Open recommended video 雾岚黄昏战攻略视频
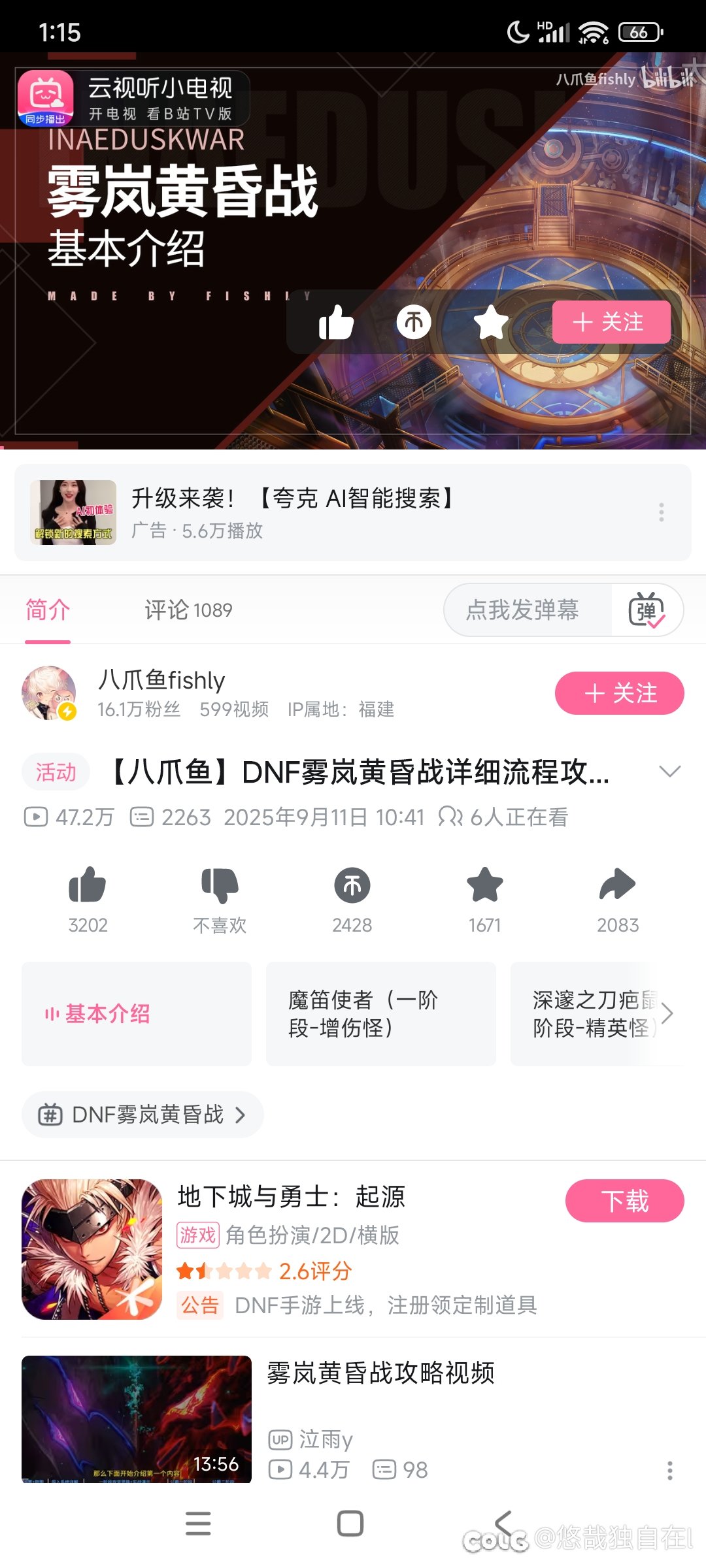Screen dimensions: 706x1568 [380, 1373]
